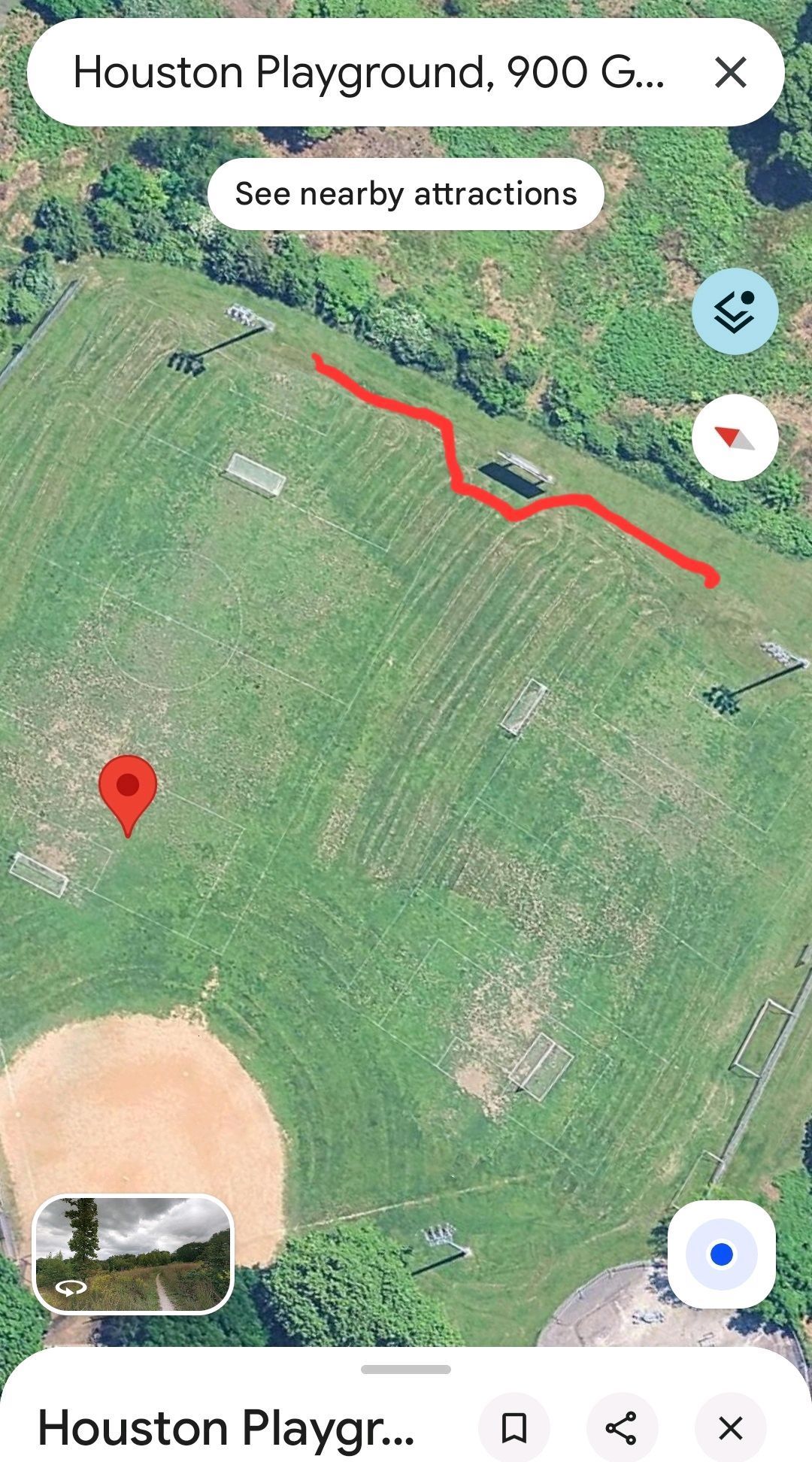Save Houston Playground with the bookmark icon
The image size is (812, 1462).
click(x=514, y=1427)
